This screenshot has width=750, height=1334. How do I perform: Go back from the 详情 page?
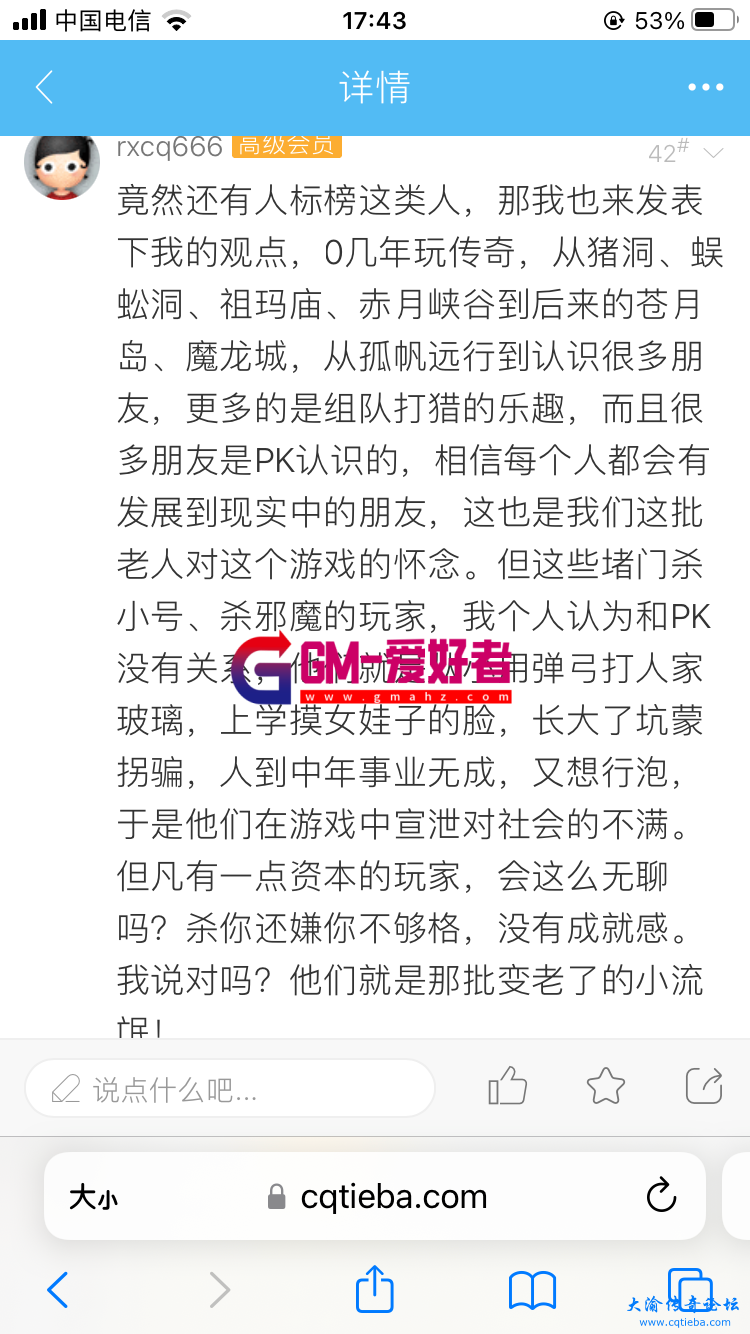pyautogui.click(x=44, y=88)
